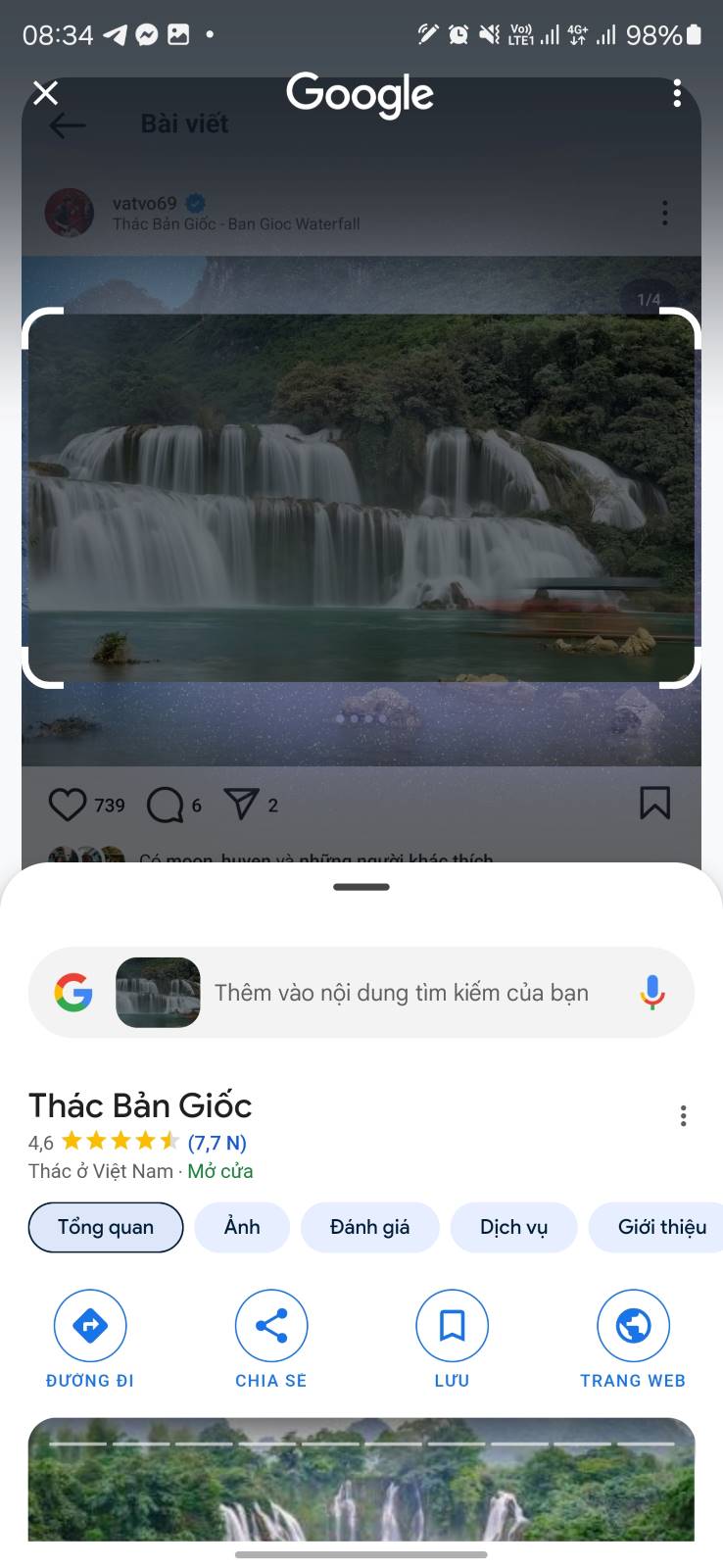Open the Google Lens overflow menu
This screenshot has height=1568, width=723.
pos(677,93)
